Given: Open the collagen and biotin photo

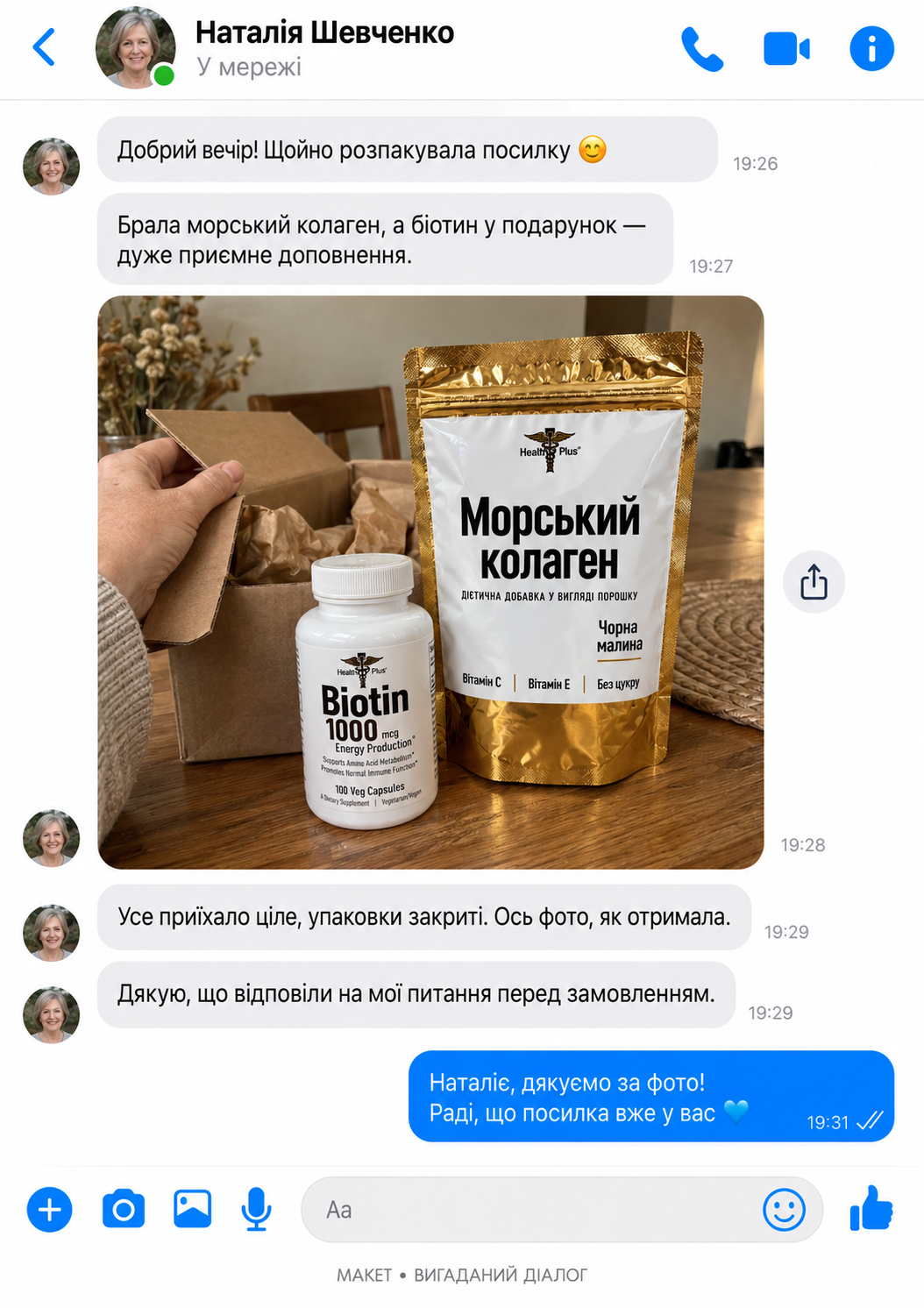Looking at the screenshot, I should (430, 582).
